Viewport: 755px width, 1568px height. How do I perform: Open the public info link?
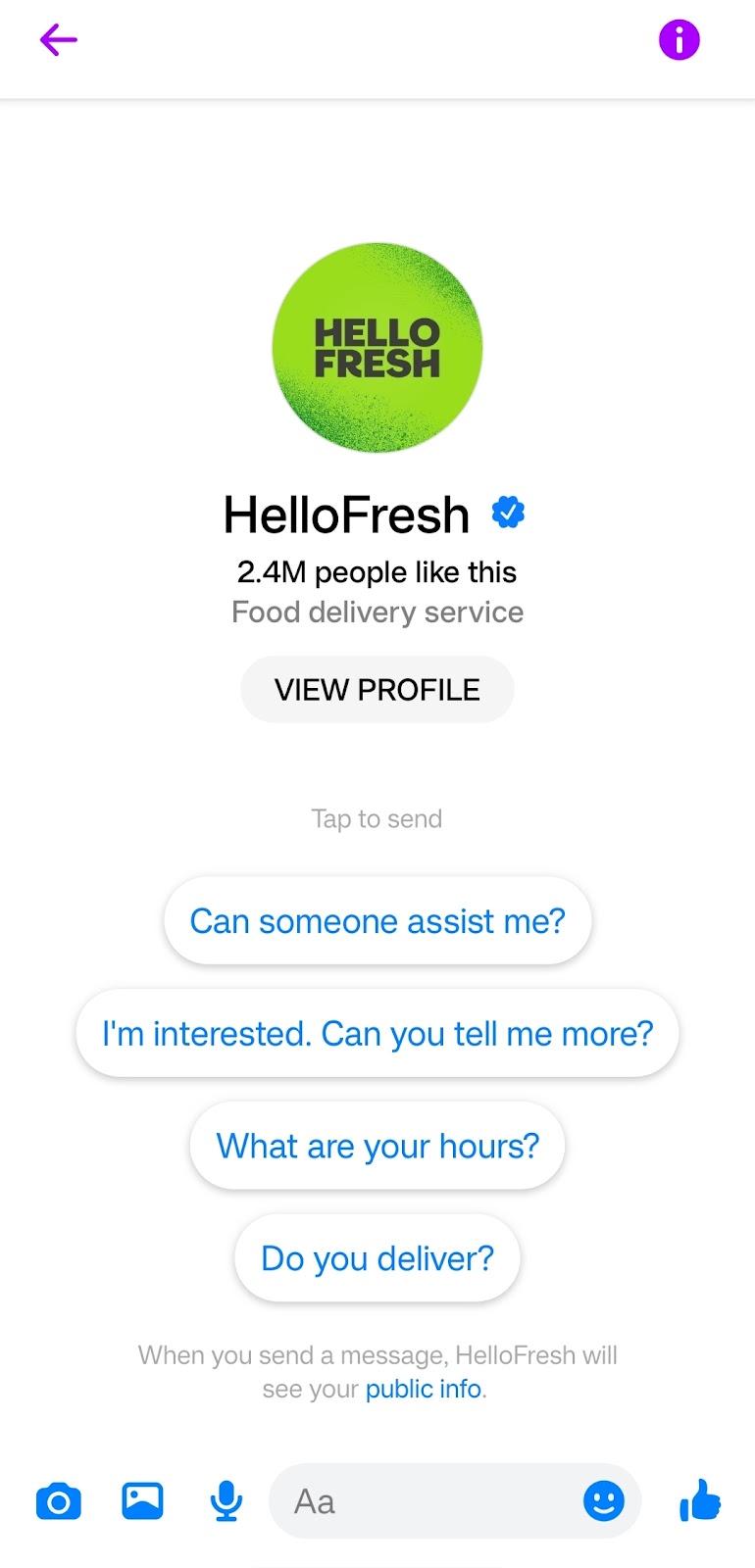[x=423, y=1389]
